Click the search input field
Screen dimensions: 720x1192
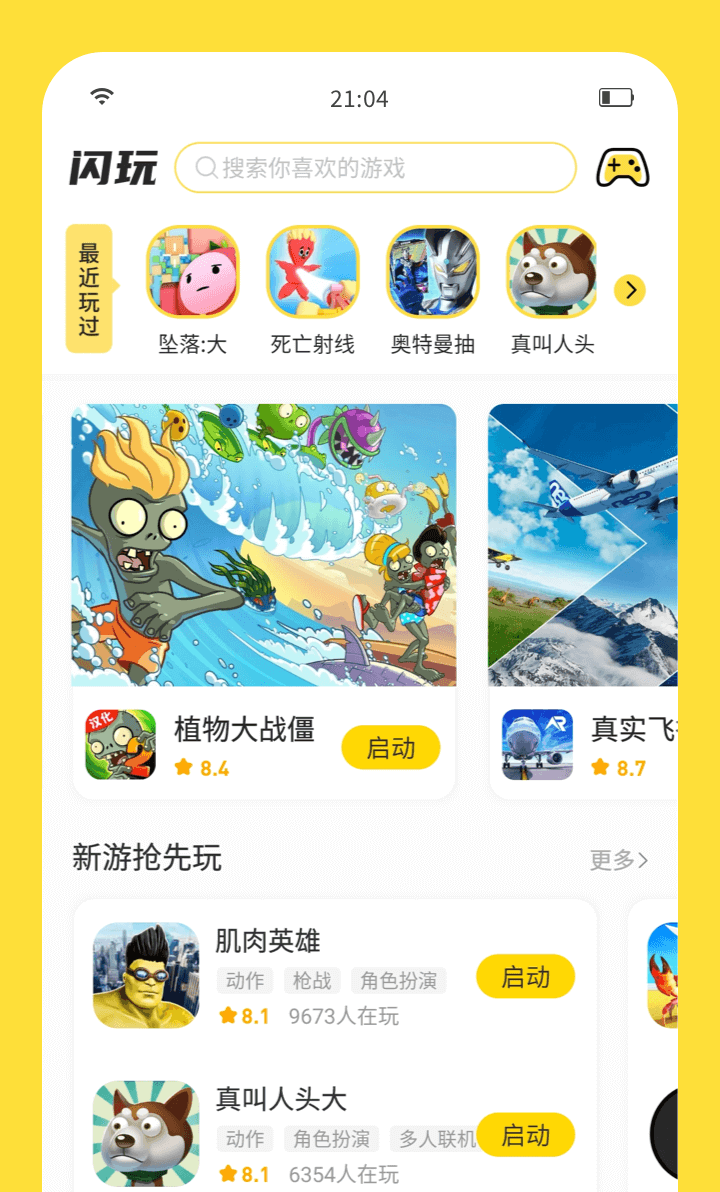(x=375, y=168)
